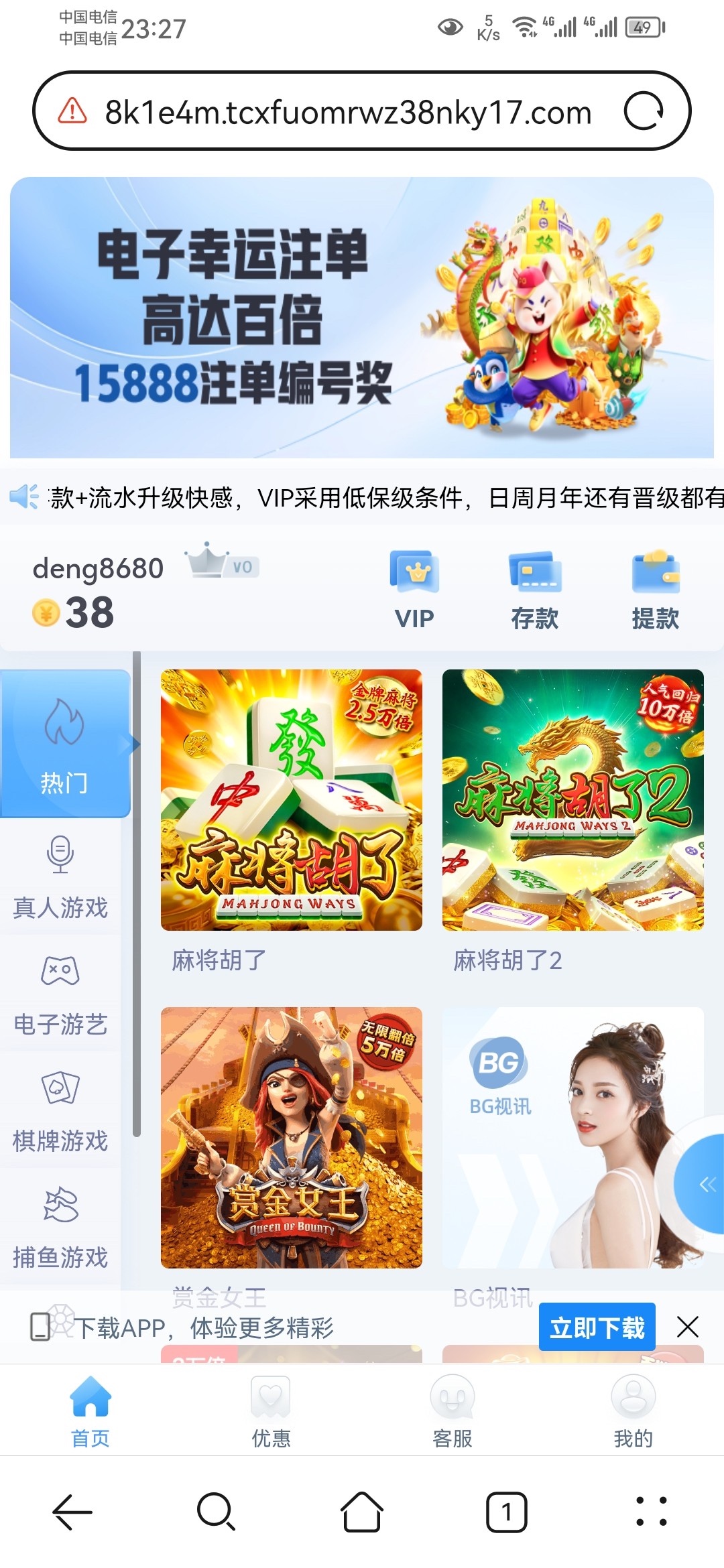The image size is (724, 1568).
Task: Select the 热门 category
Action: pyautogui.click(x=64, y=744)
